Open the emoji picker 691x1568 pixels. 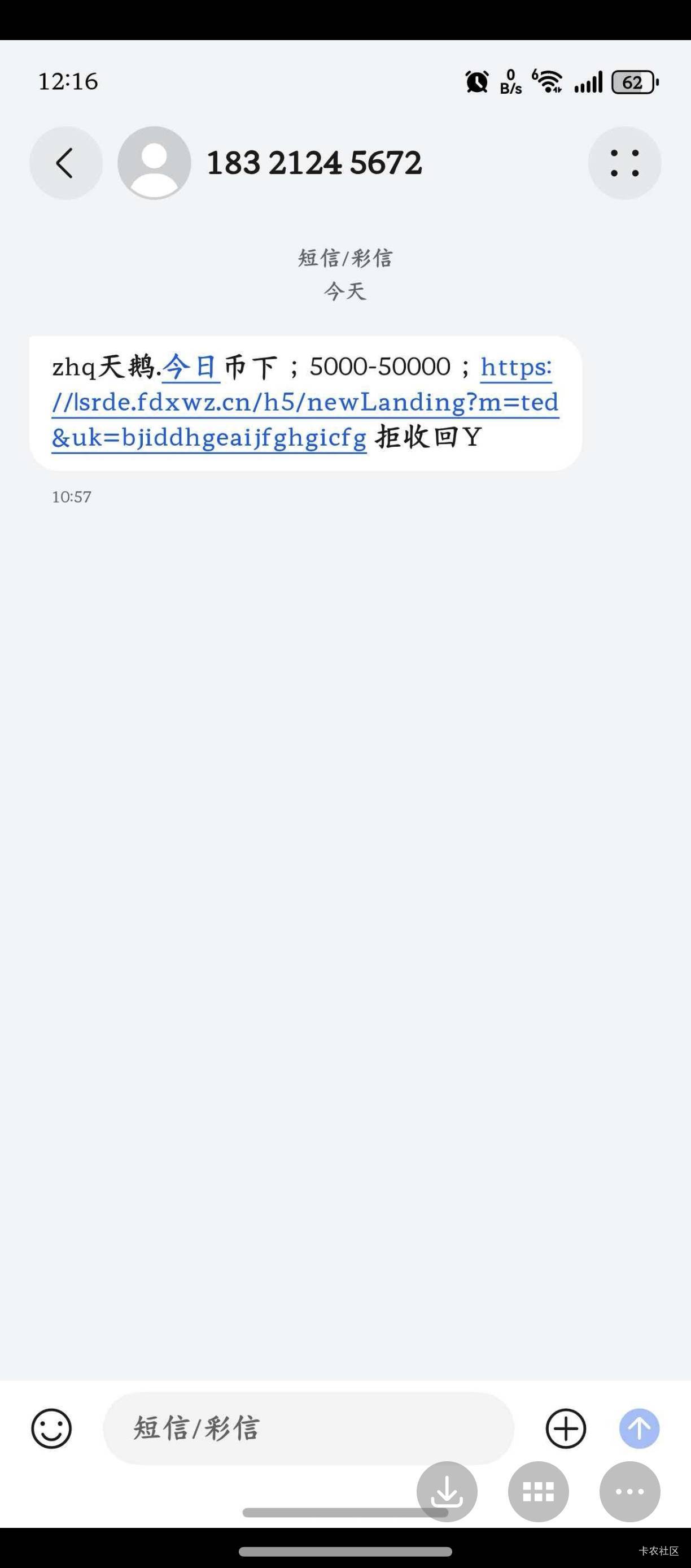coord(52,1428)
